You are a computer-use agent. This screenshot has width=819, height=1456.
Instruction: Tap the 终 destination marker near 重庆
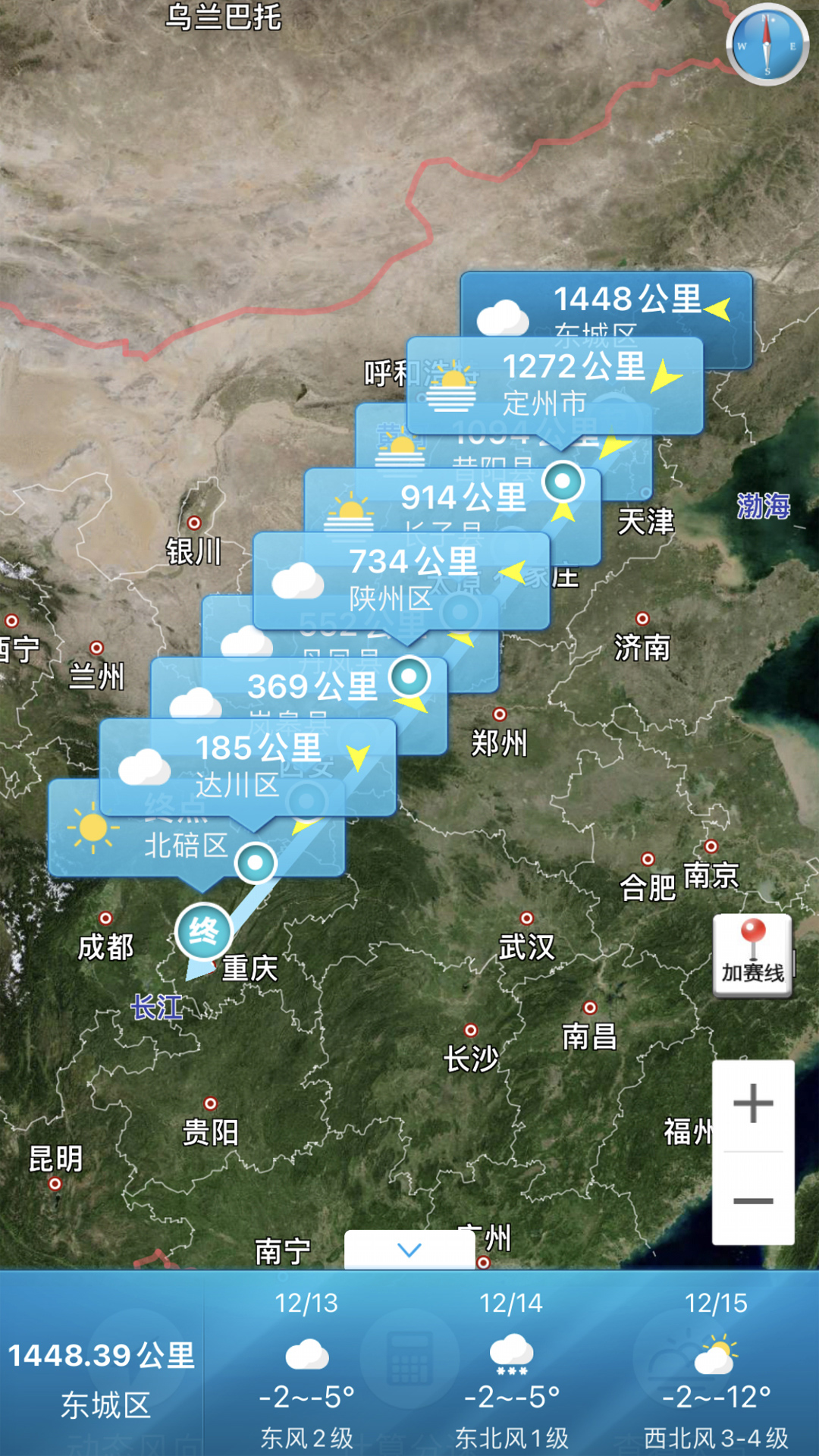pos(203,931)
